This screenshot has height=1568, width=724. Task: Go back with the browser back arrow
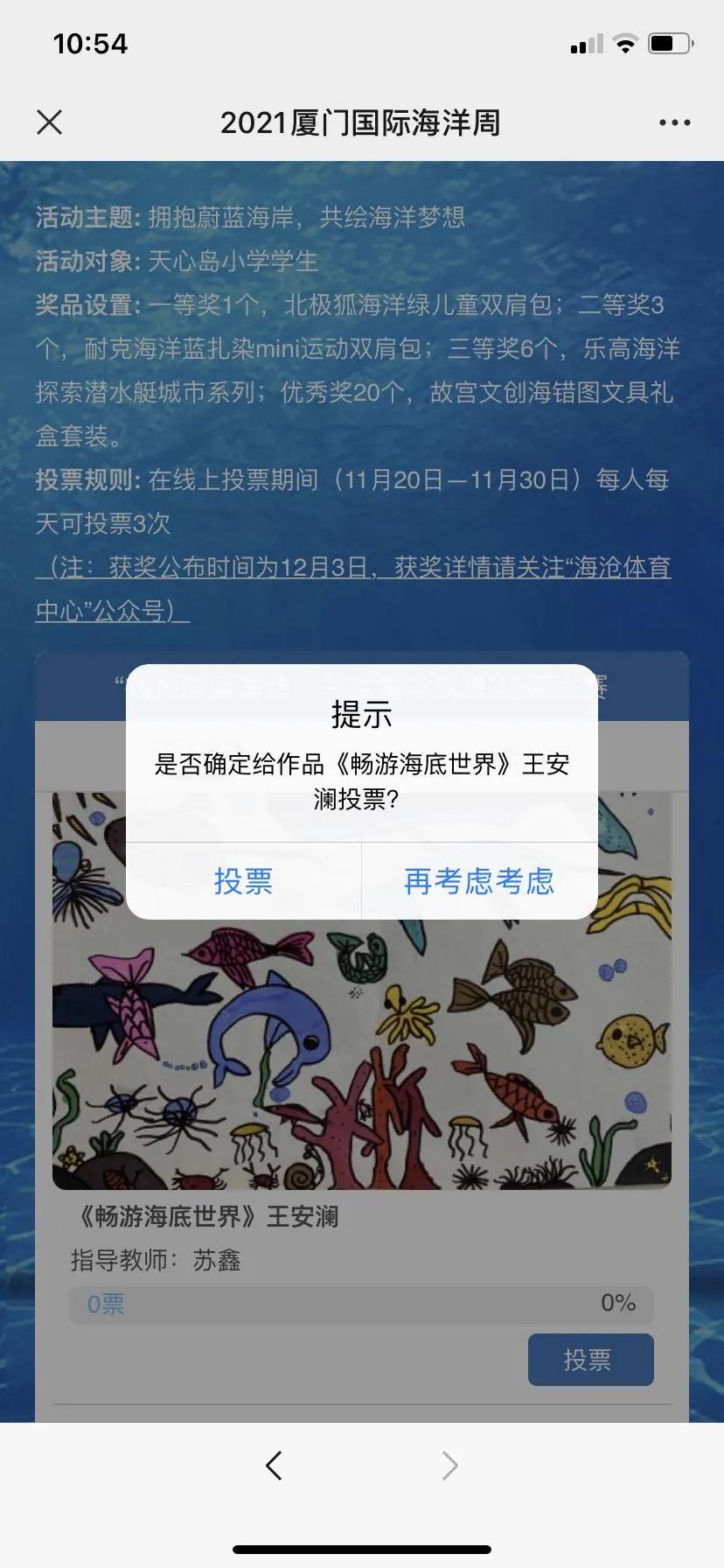tap(275, 1465)
